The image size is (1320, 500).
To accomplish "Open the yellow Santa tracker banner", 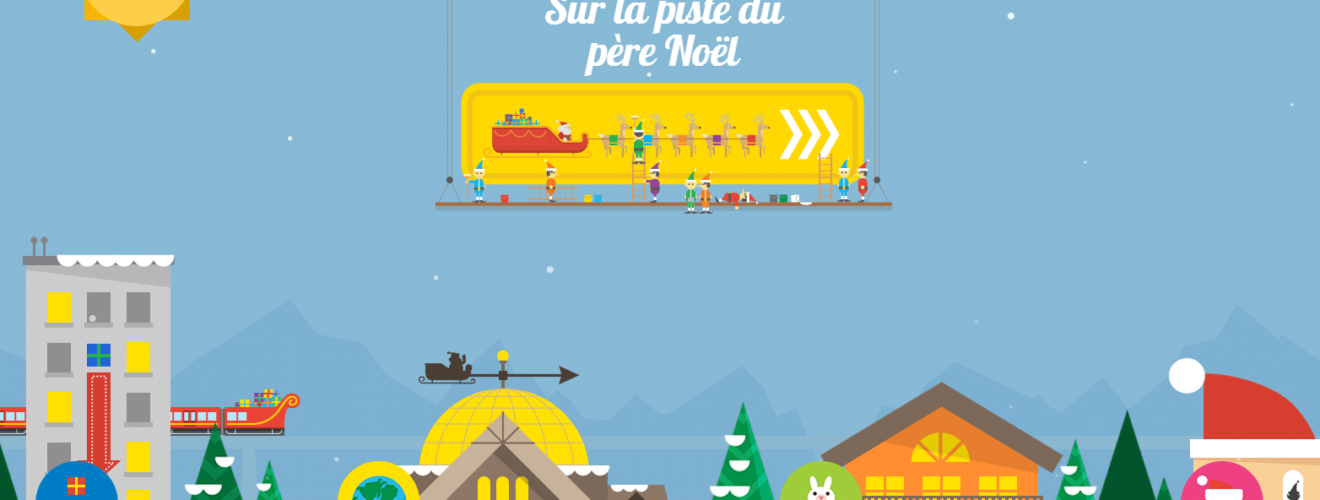I will click(662, 134).
